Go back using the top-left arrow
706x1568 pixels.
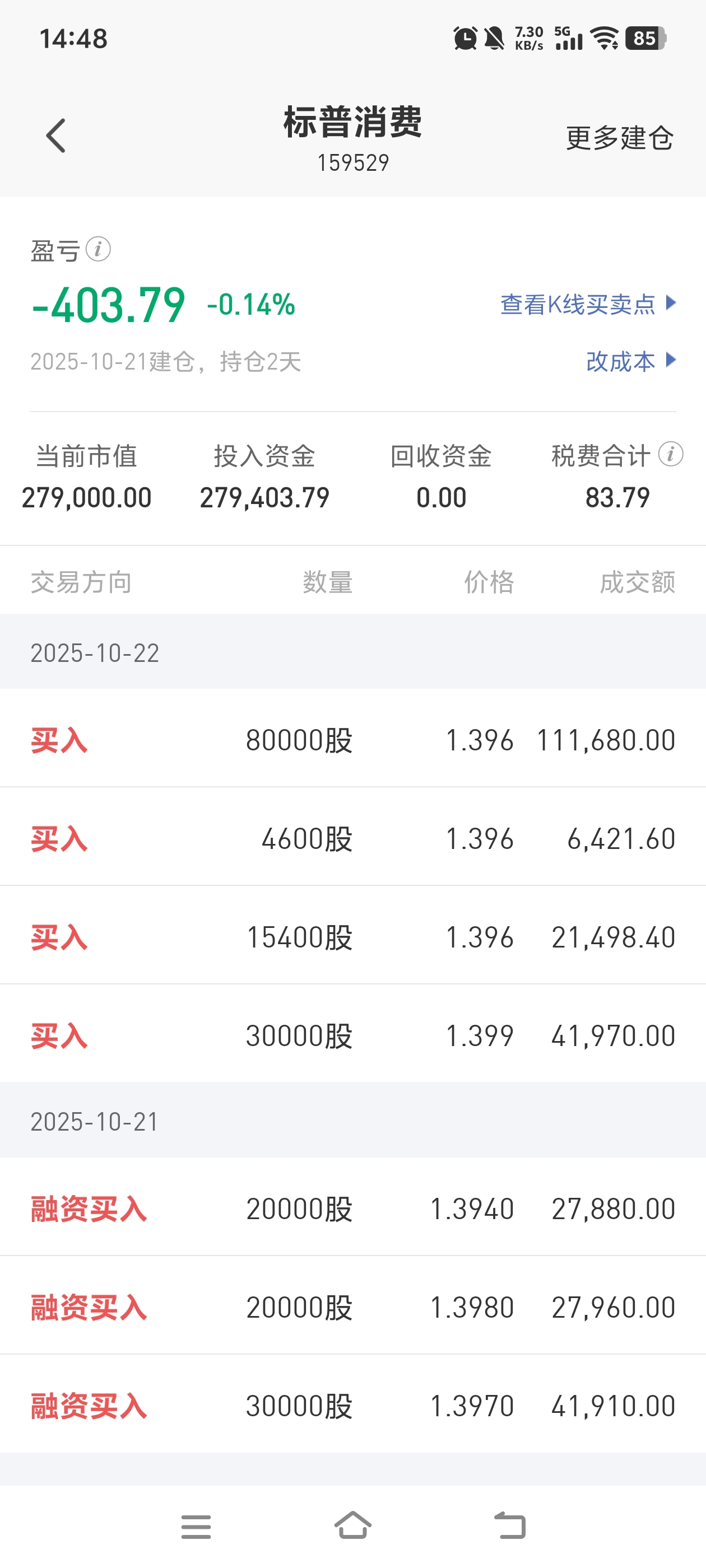(56, 136)
